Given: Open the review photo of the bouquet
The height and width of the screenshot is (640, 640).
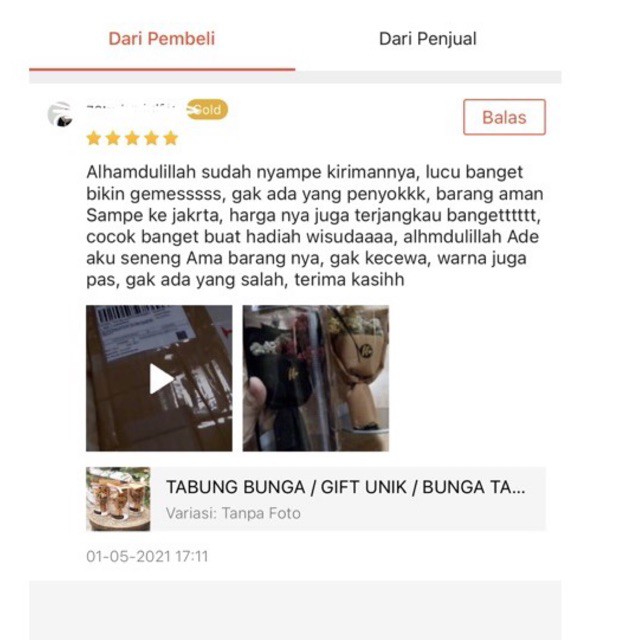Looking at the screenshot, I should tap(315, 378).
